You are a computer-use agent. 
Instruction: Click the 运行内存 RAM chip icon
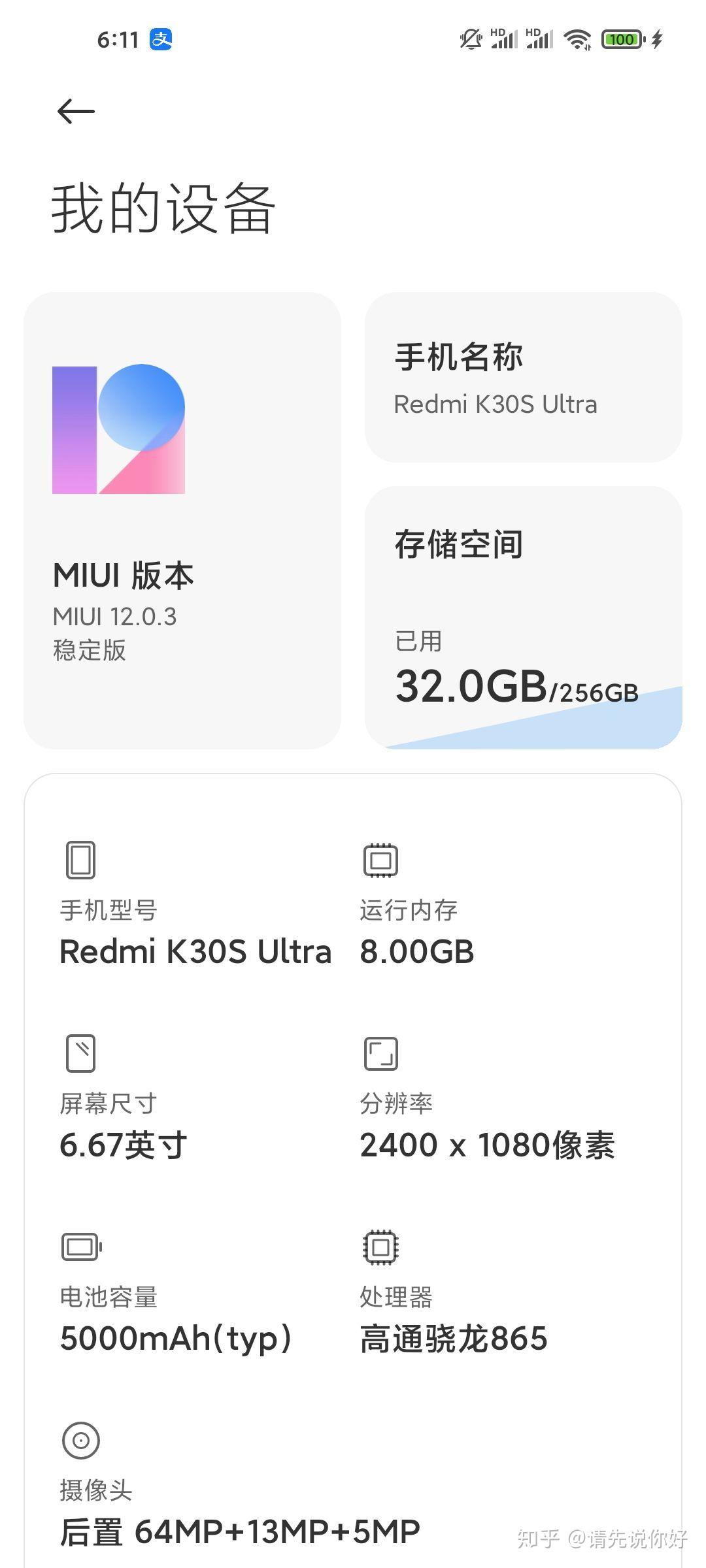click(x=379, y=860)
